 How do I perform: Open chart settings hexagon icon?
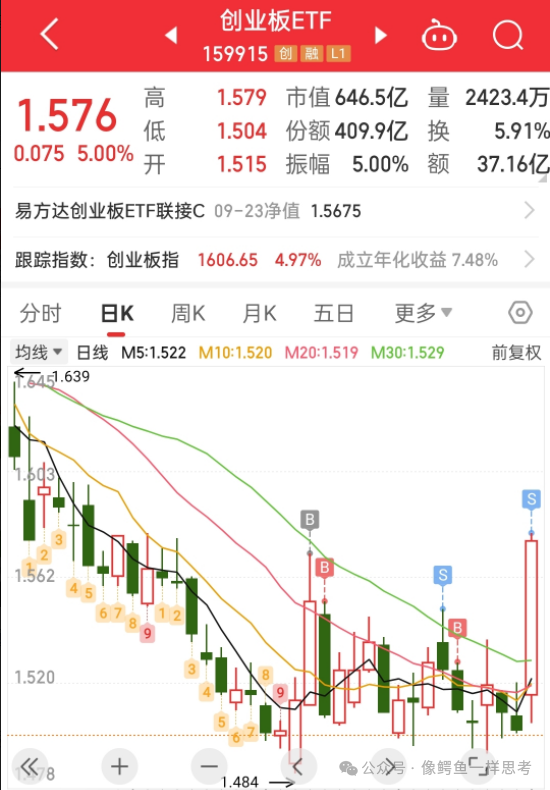pos(520,313)
